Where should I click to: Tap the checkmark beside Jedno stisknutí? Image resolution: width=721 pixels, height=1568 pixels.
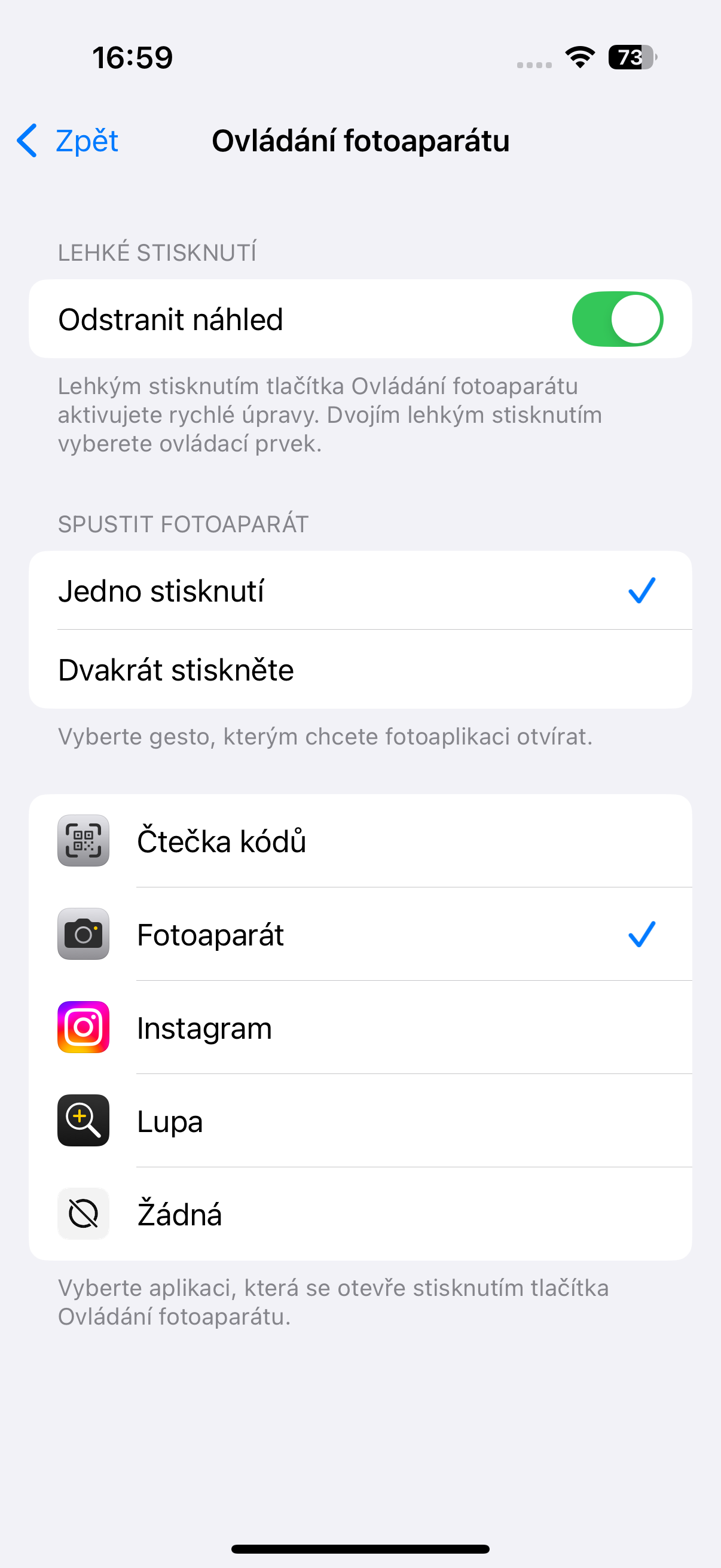(641, 590)
